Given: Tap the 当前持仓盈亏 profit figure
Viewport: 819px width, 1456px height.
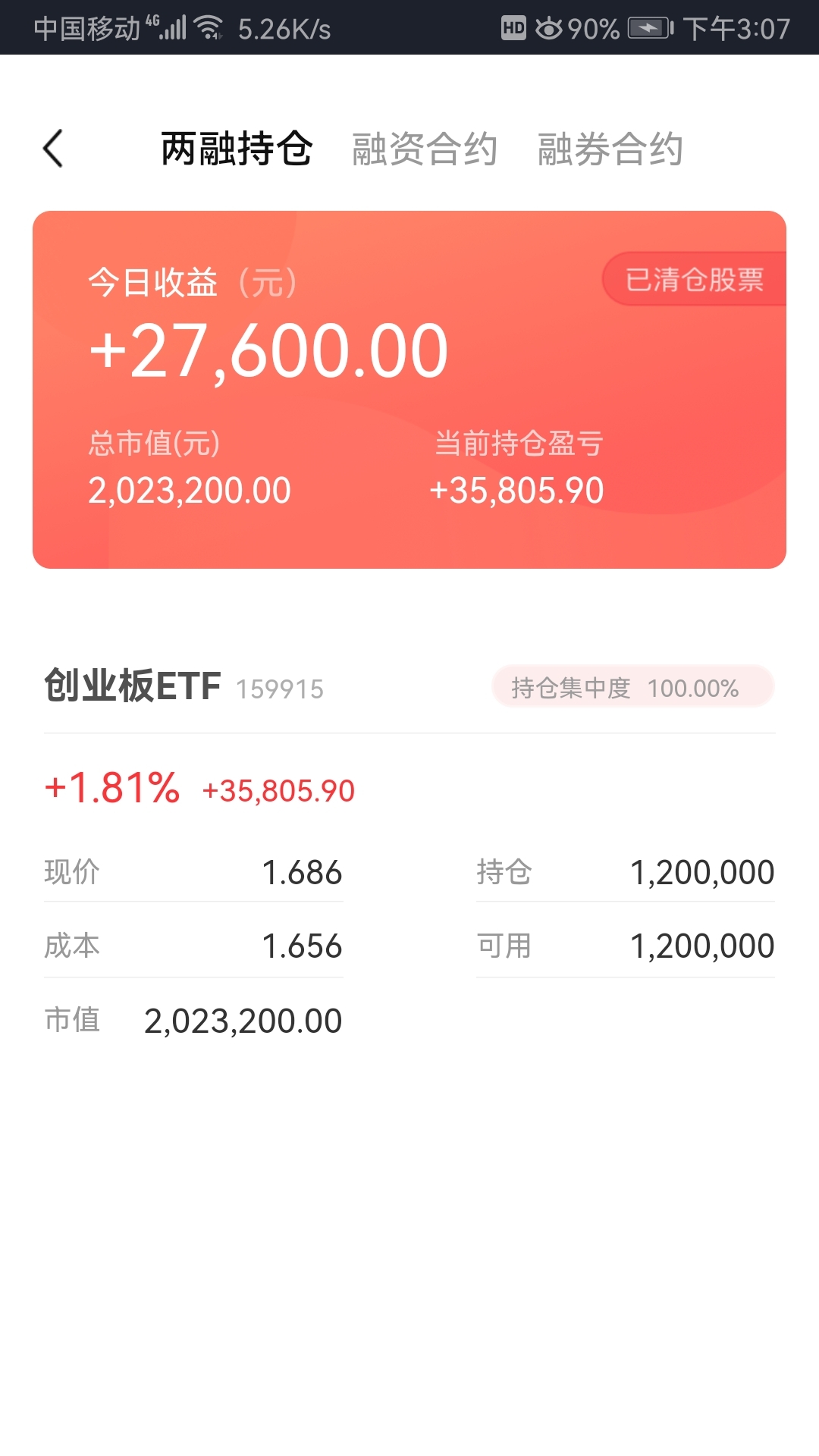Looking at the screenshot, I should pos(519,490).
